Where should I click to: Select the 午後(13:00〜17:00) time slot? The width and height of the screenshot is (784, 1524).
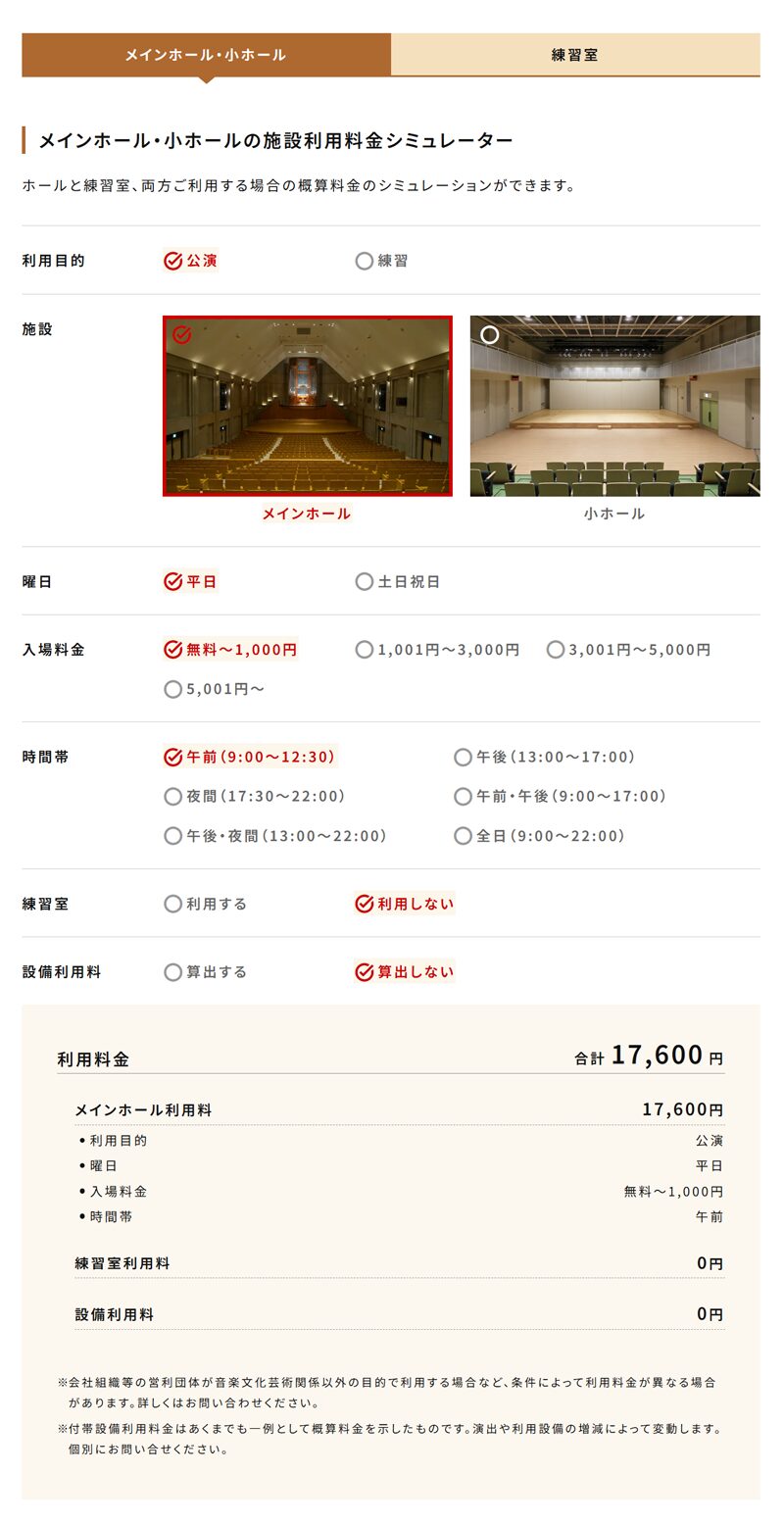[545, 758]
